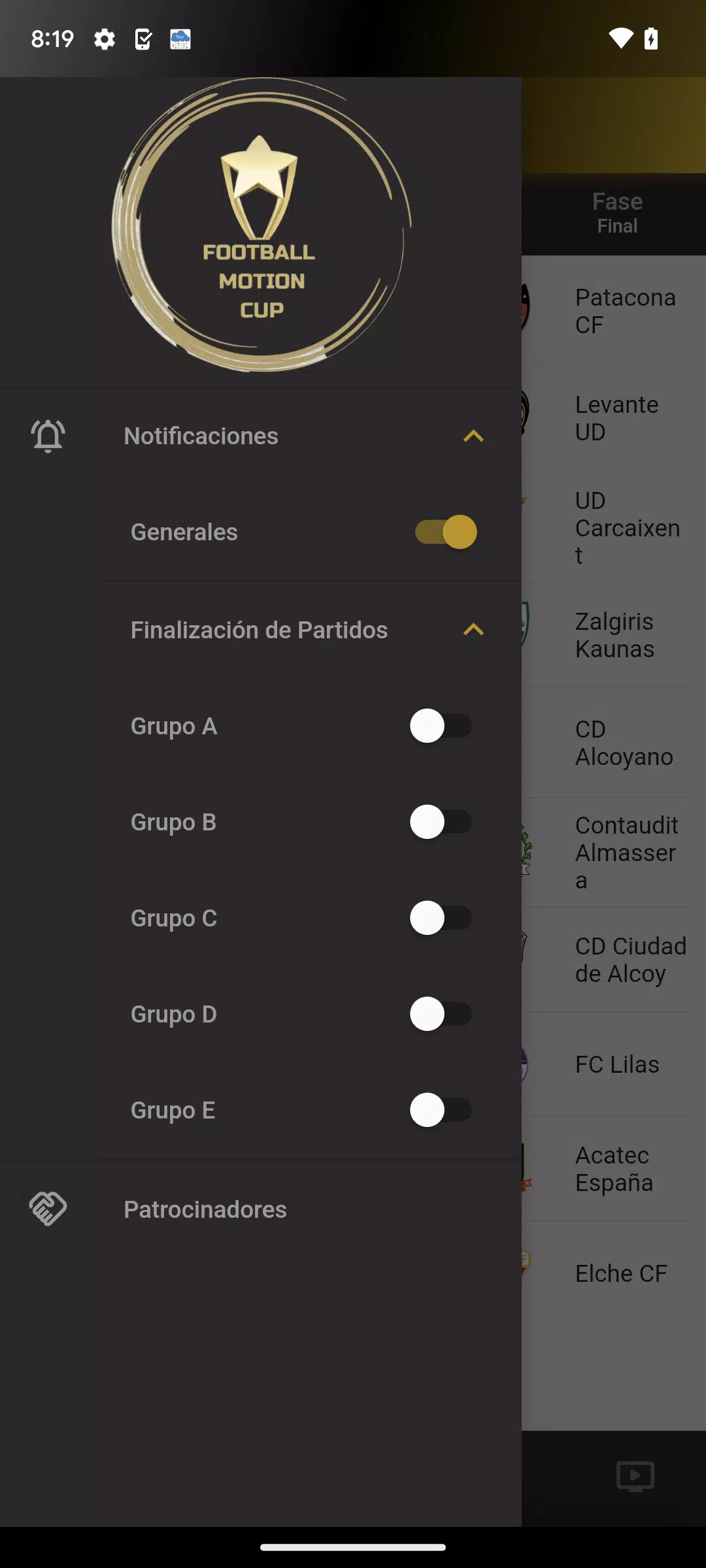Switch on Grupo D notifications
This screenshot has height=1568, width=706.
pos(441,1014)
